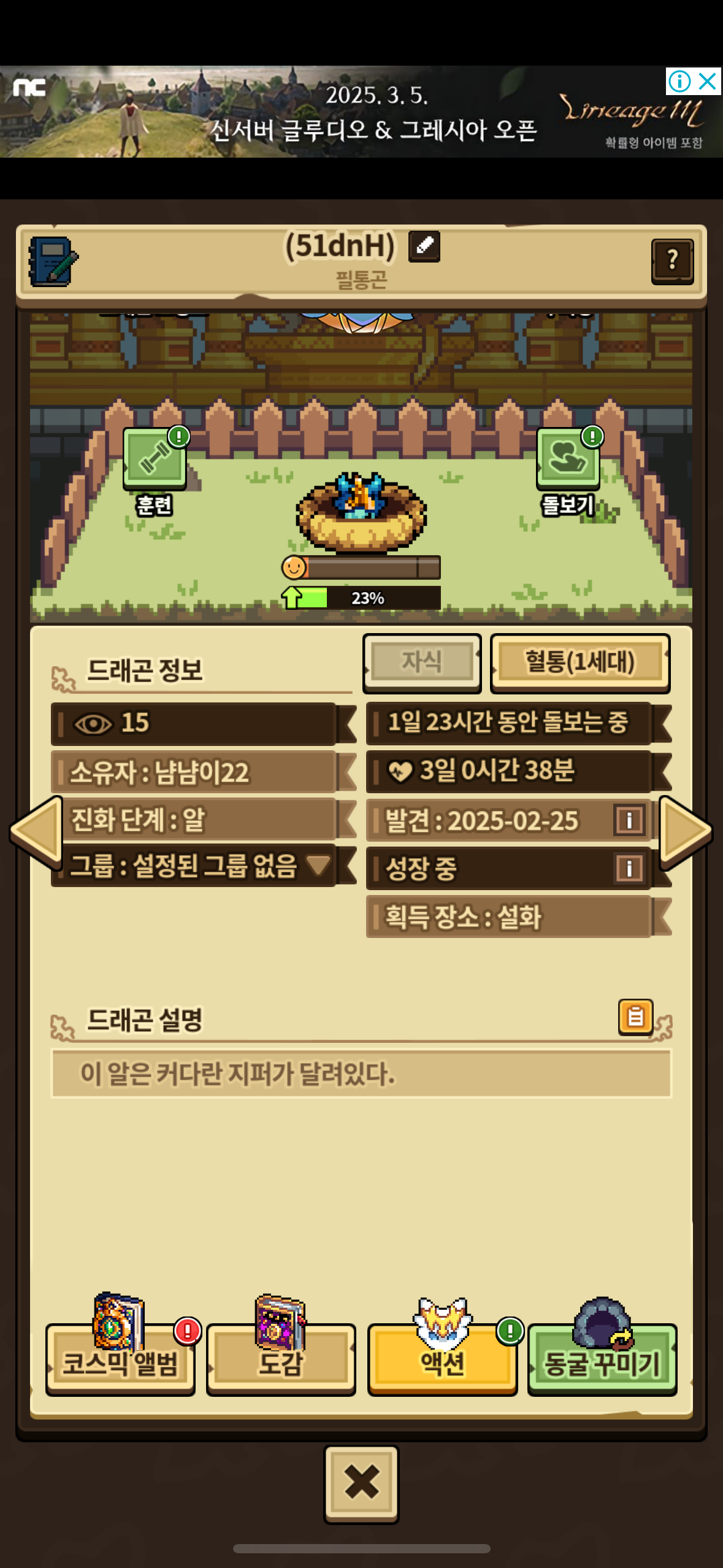Open the 혈통(1세대) lineage tab
Screen dimensions: 723x1568
(580, 662)
